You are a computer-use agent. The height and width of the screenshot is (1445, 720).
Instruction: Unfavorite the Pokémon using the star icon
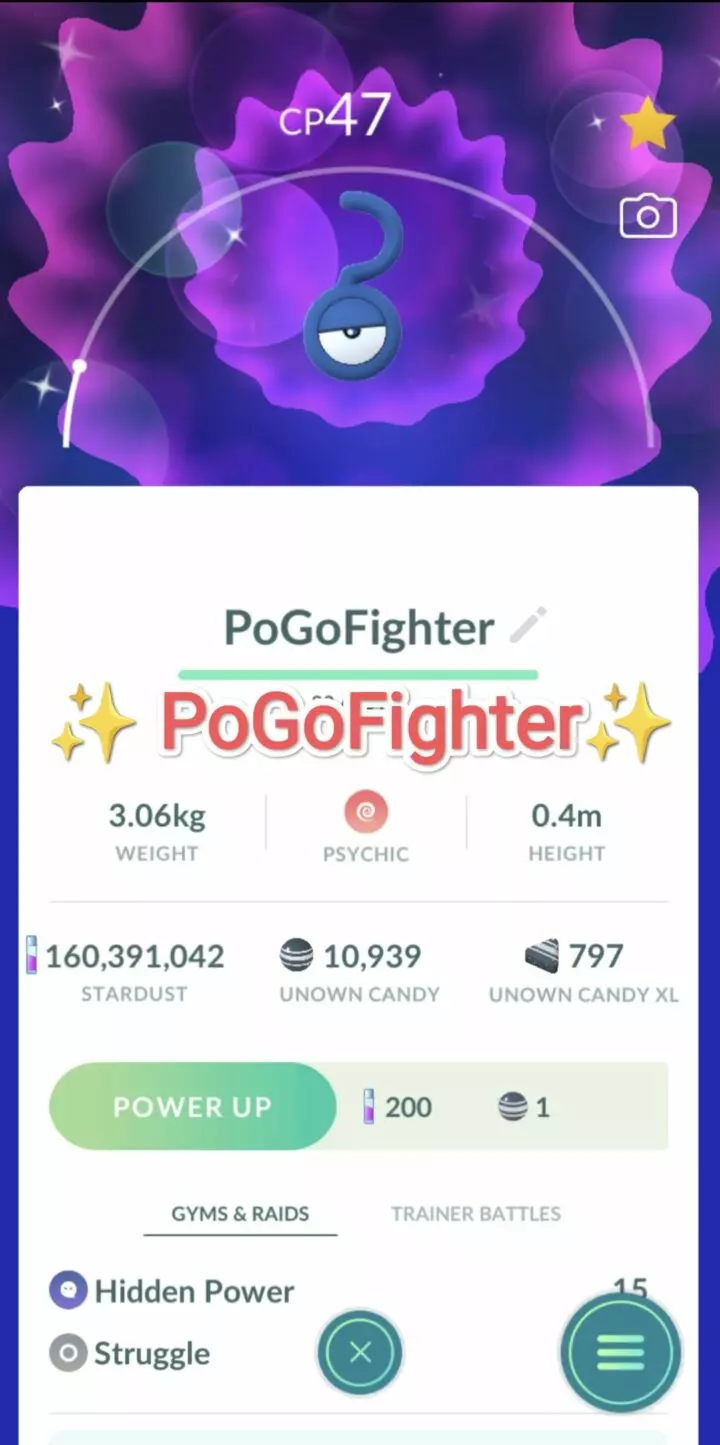pos(648,122)
